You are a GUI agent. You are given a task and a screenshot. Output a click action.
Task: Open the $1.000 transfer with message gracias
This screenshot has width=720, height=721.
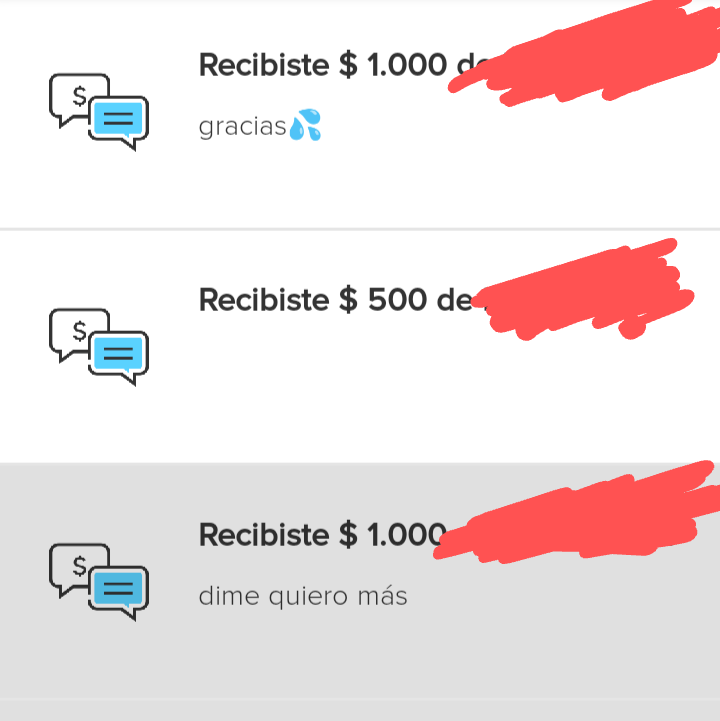[360, 115]
